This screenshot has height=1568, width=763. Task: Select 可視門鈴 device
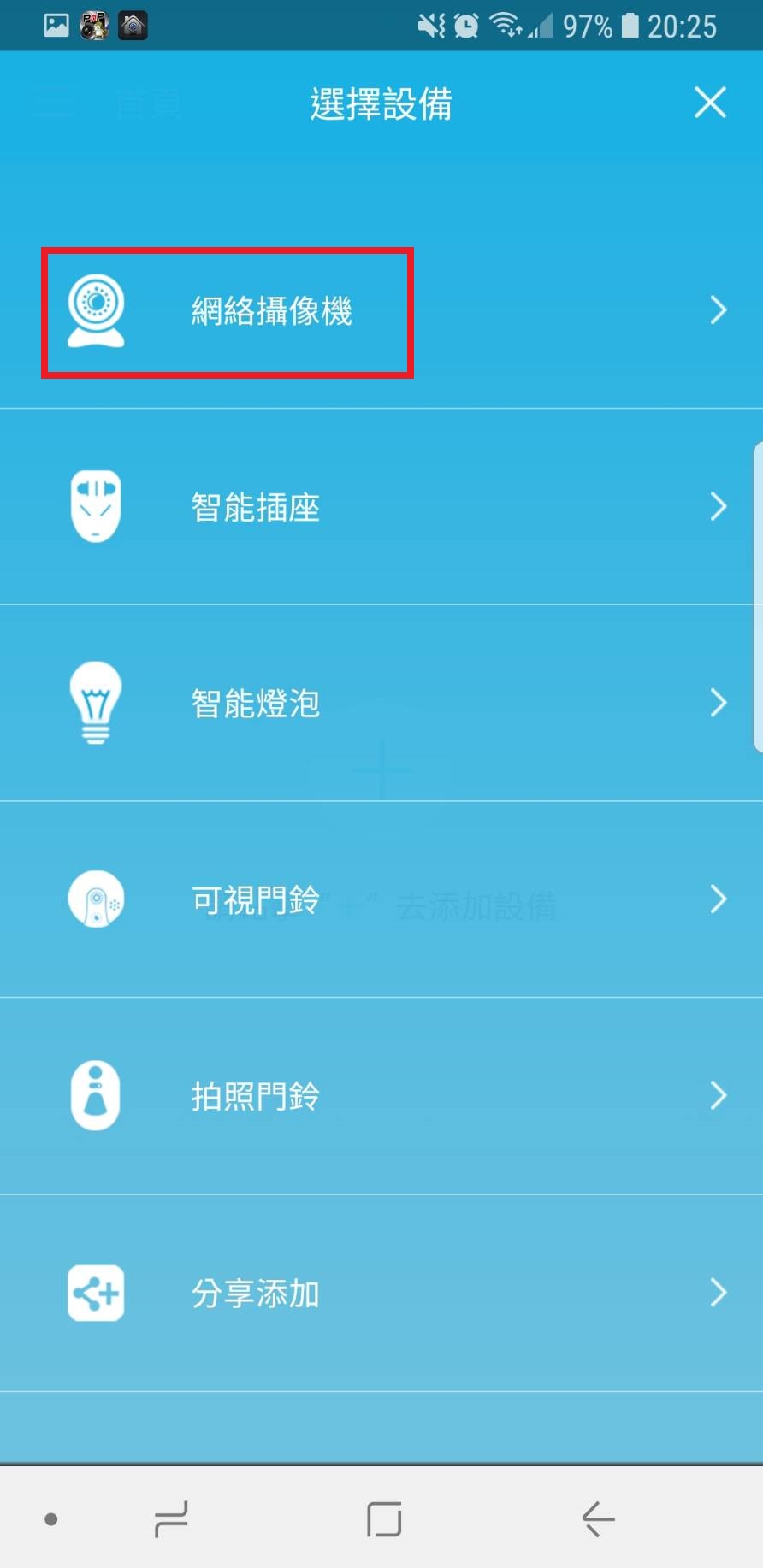tap(381, 899)
